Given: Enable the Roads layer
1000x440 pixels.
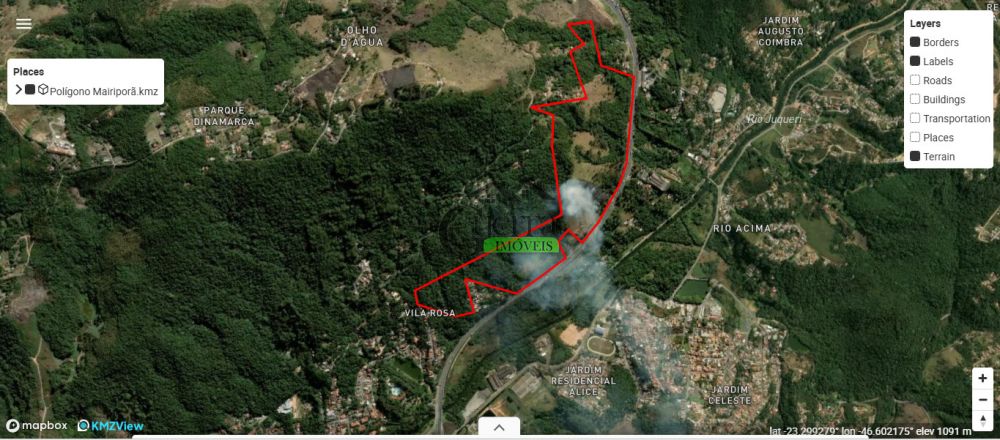Looking at the screenshot, I should [915, 80].
